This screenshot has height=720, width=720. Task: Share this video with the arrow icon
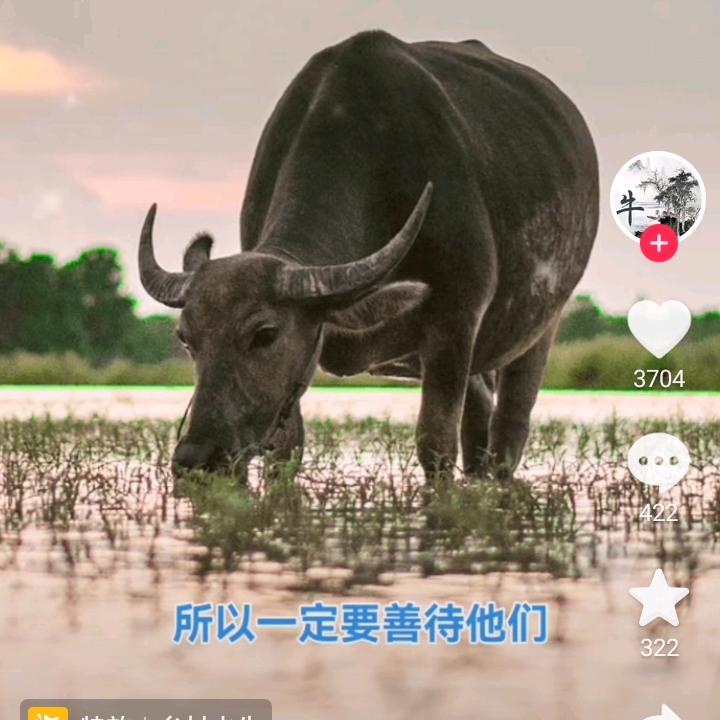tap(665, 711)
